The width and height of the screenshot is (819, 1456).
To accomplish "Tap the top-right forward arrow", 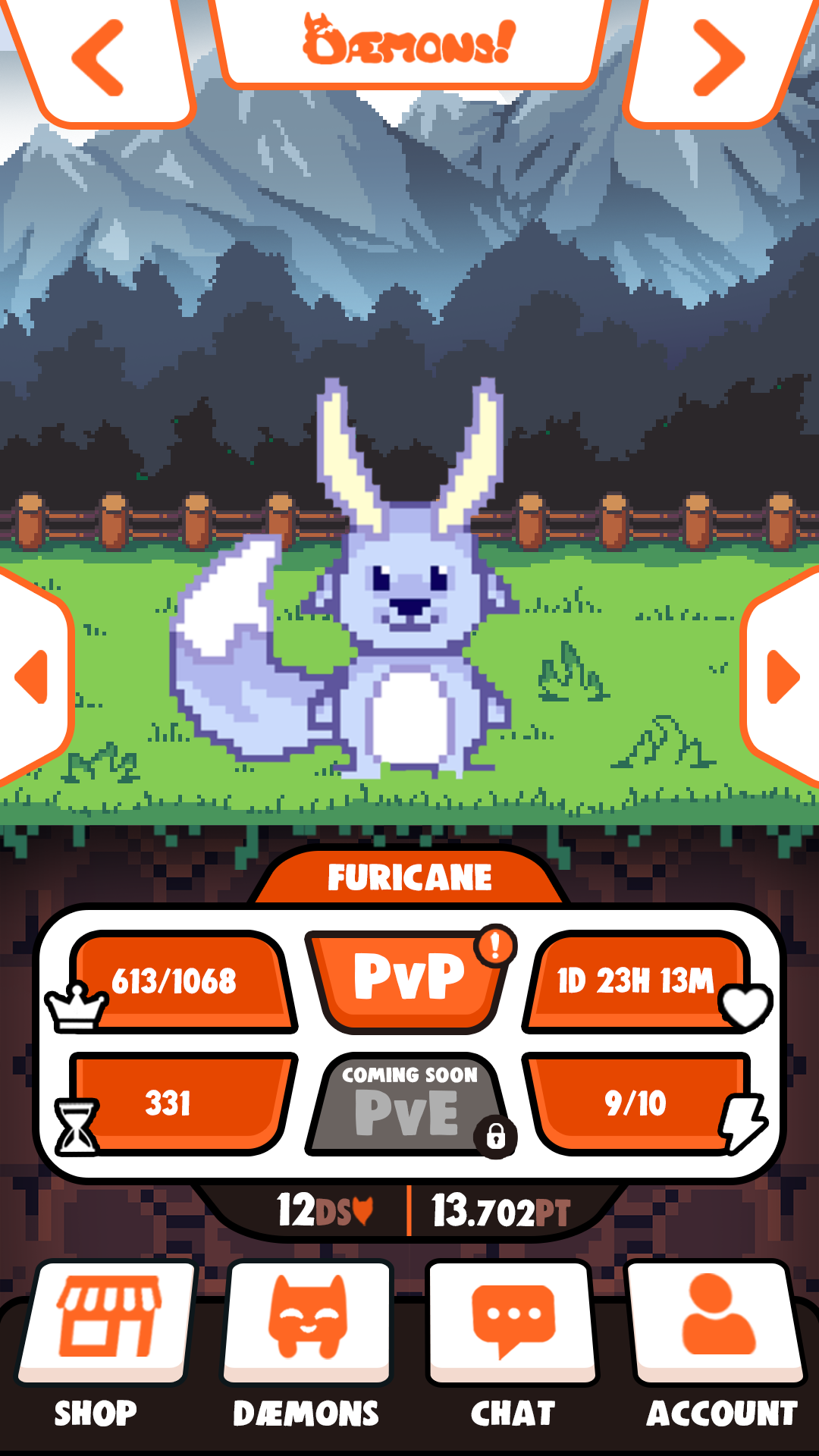I will pyautogui.click(x=717, y=58).
